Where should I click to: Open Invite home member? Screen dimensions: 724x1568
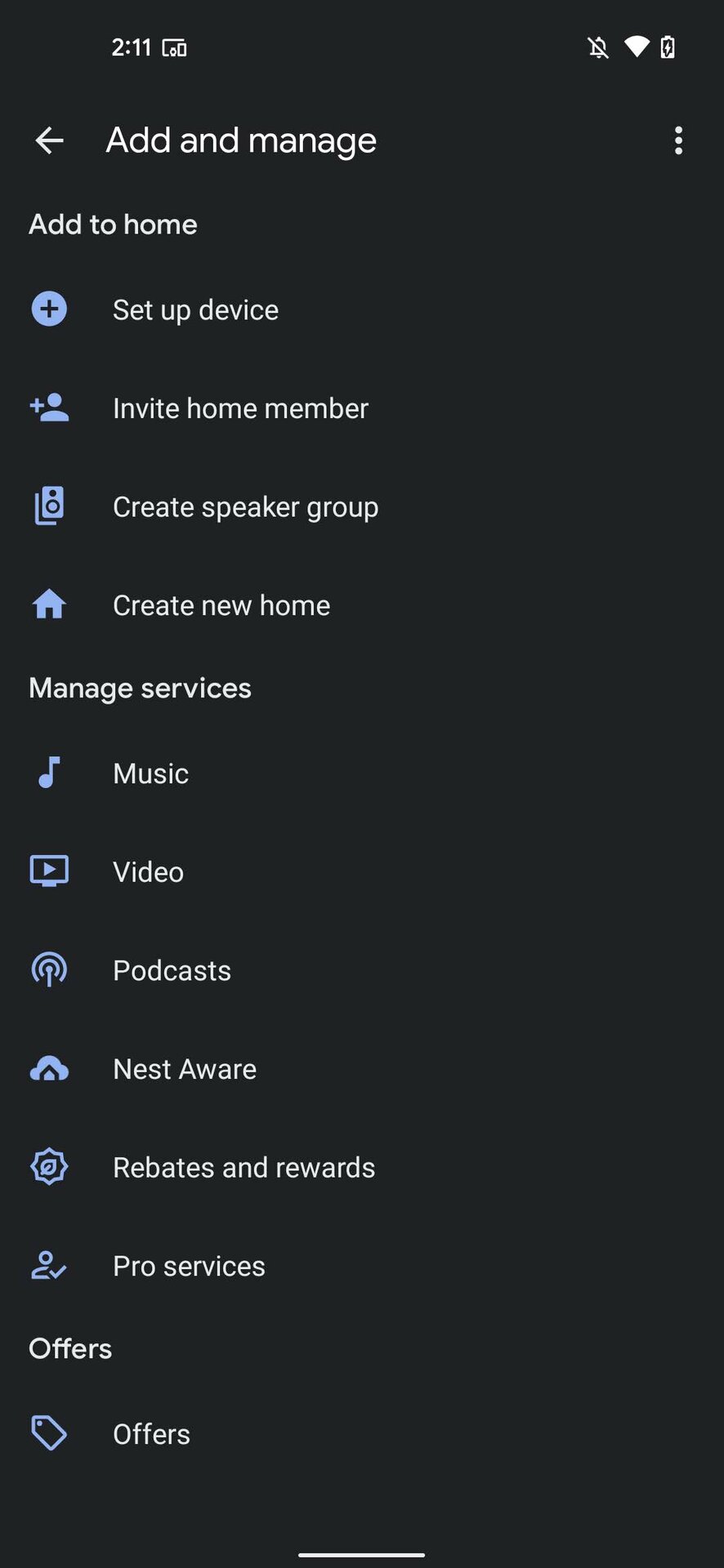tap(240, 408)
